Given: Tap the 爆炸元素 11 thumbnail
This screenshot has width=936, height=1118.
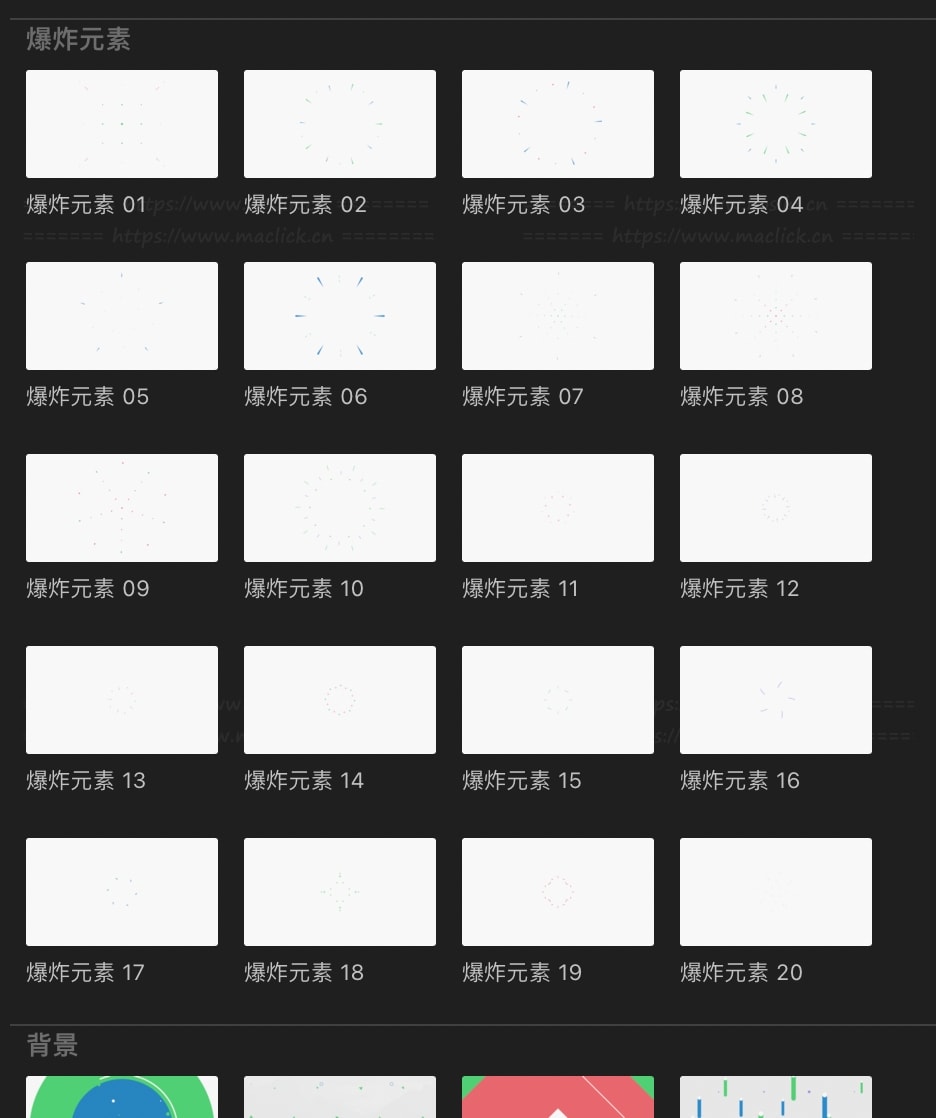Looking at the screenshot, I should pyautogui.click(x=558, y=508).
